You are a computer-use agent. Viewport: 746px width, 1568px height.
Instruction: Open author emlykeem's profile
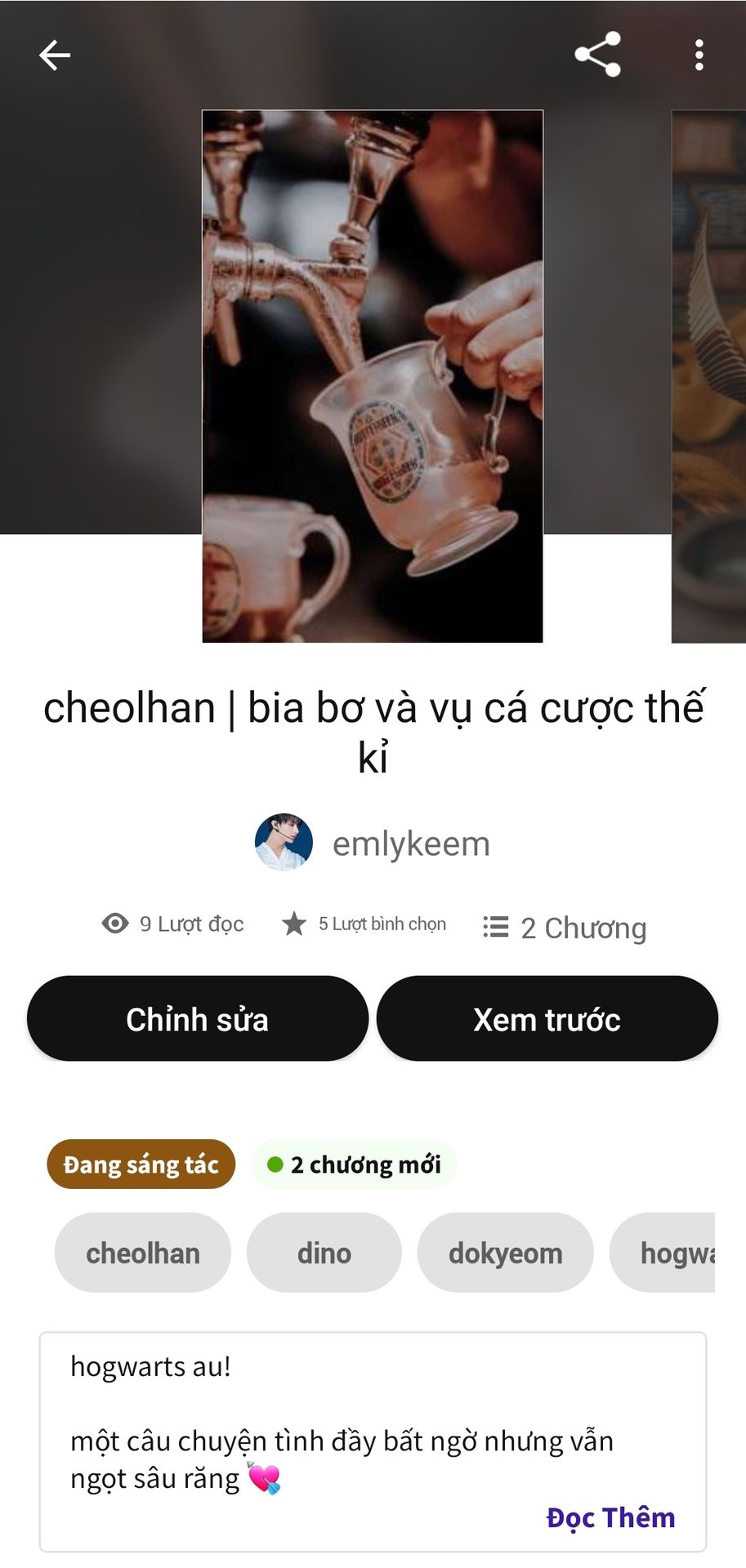(373, 843)
